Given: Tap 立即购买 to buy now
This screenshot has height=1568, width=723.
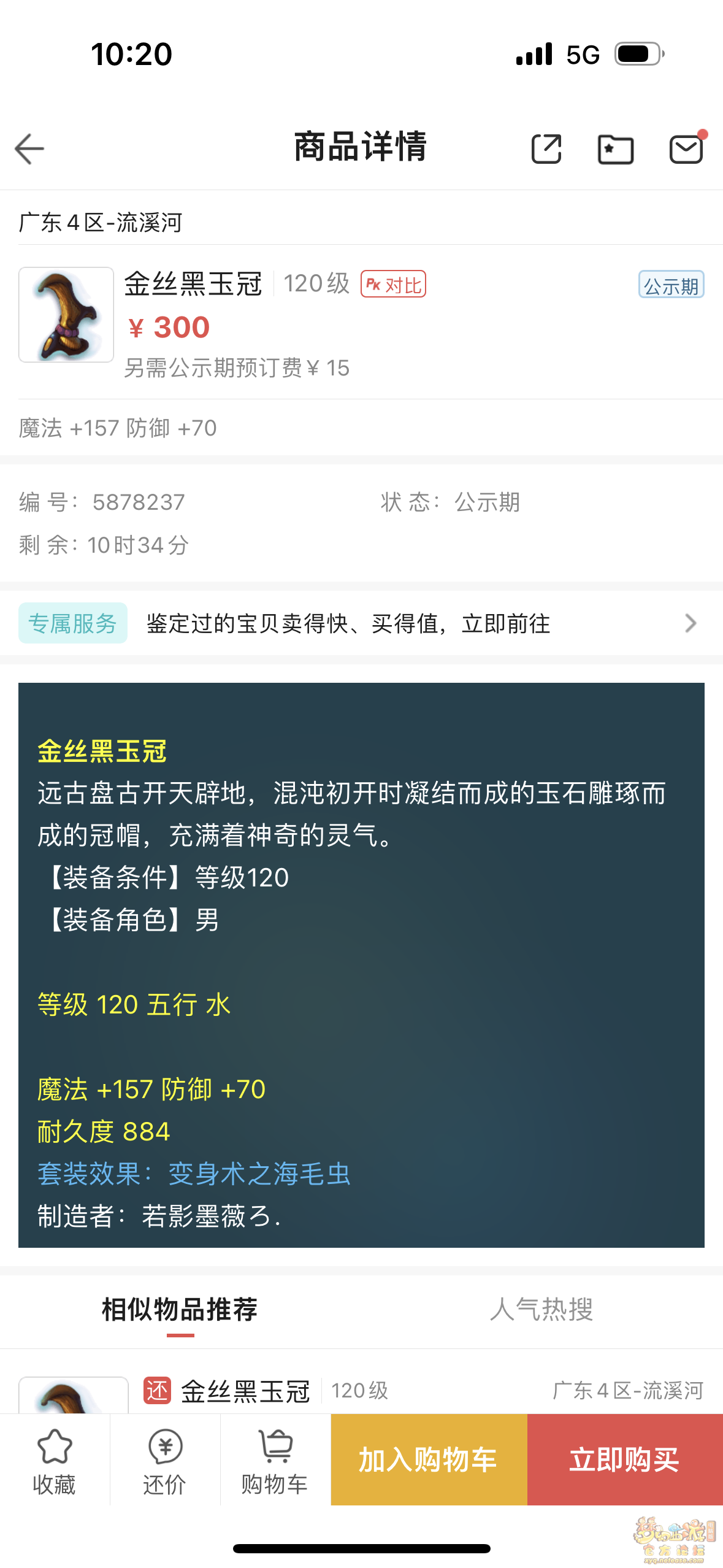Looking at the screenshot, I should tap(624, 1460).
